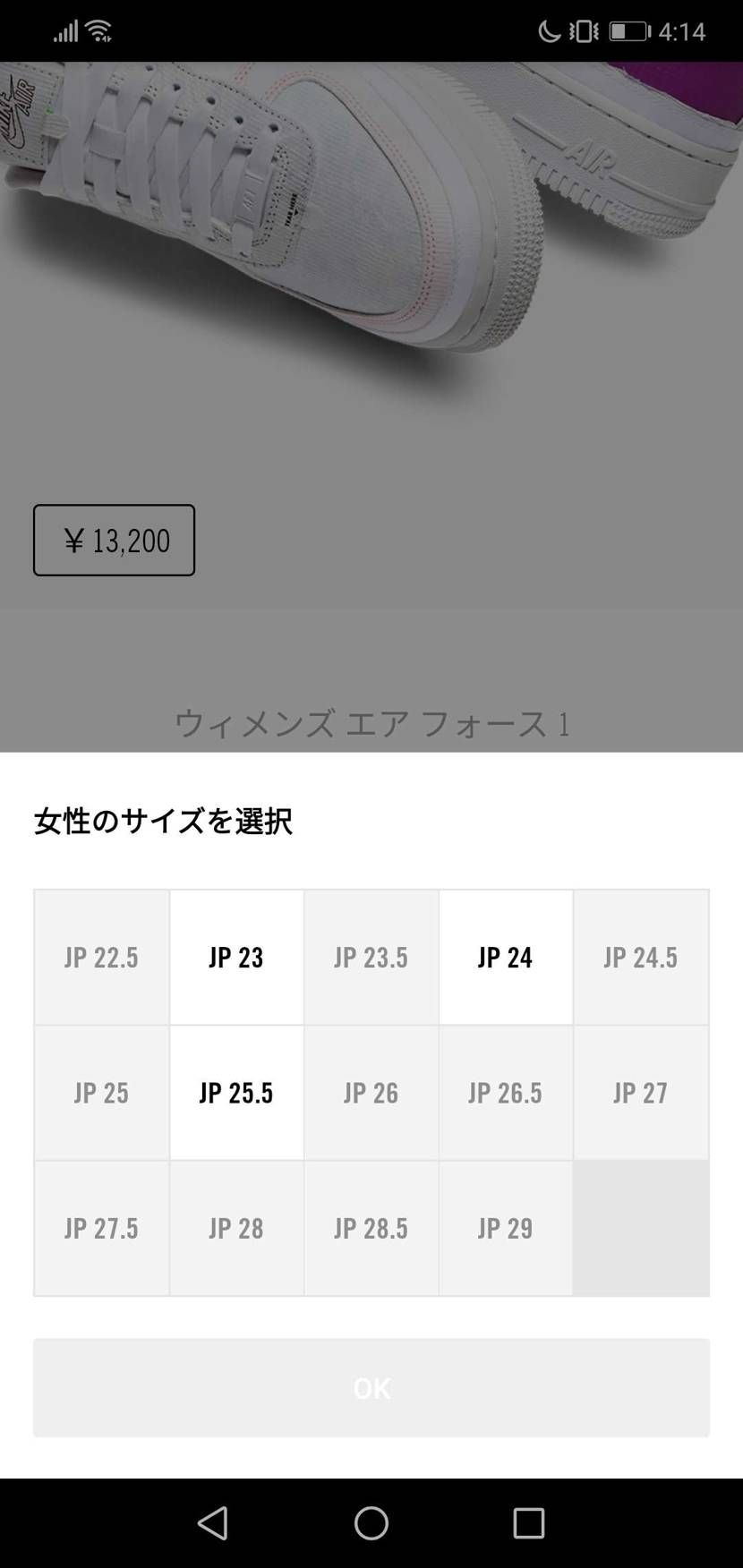Tap the unavailable JP 23.5 size
This screenshot has height=1568, width=743.
pyautogui.click(x=371, y=957)
